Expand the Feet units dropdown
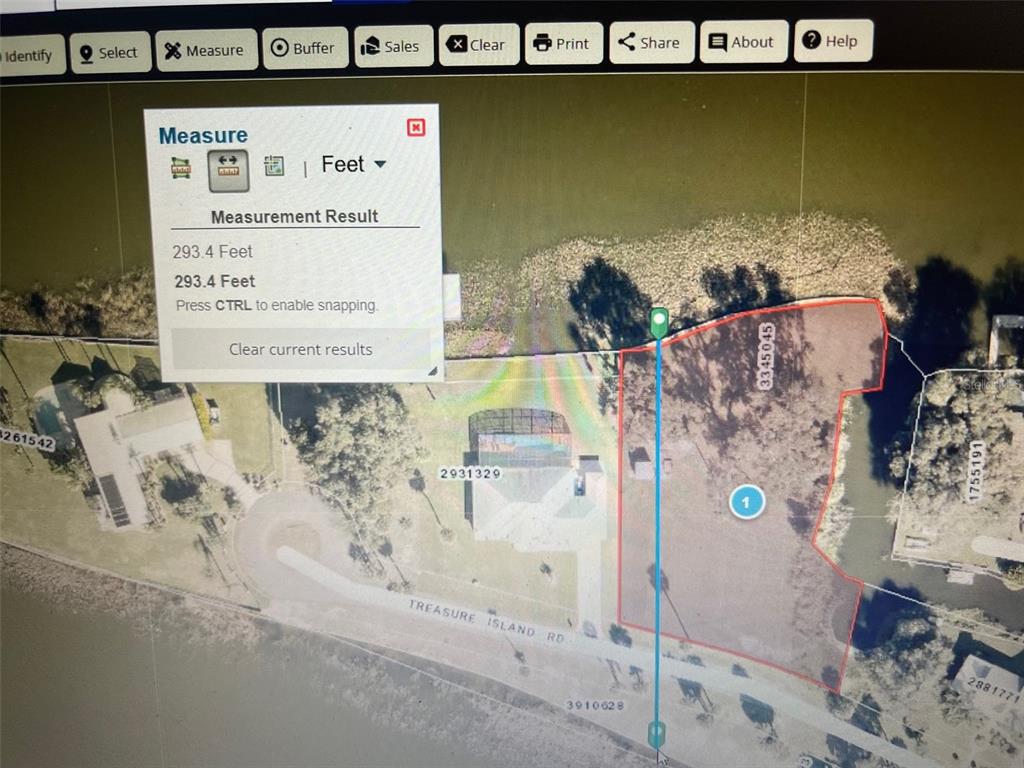The width and height of the screenshot is (1024, 768). tap(354, 164)
